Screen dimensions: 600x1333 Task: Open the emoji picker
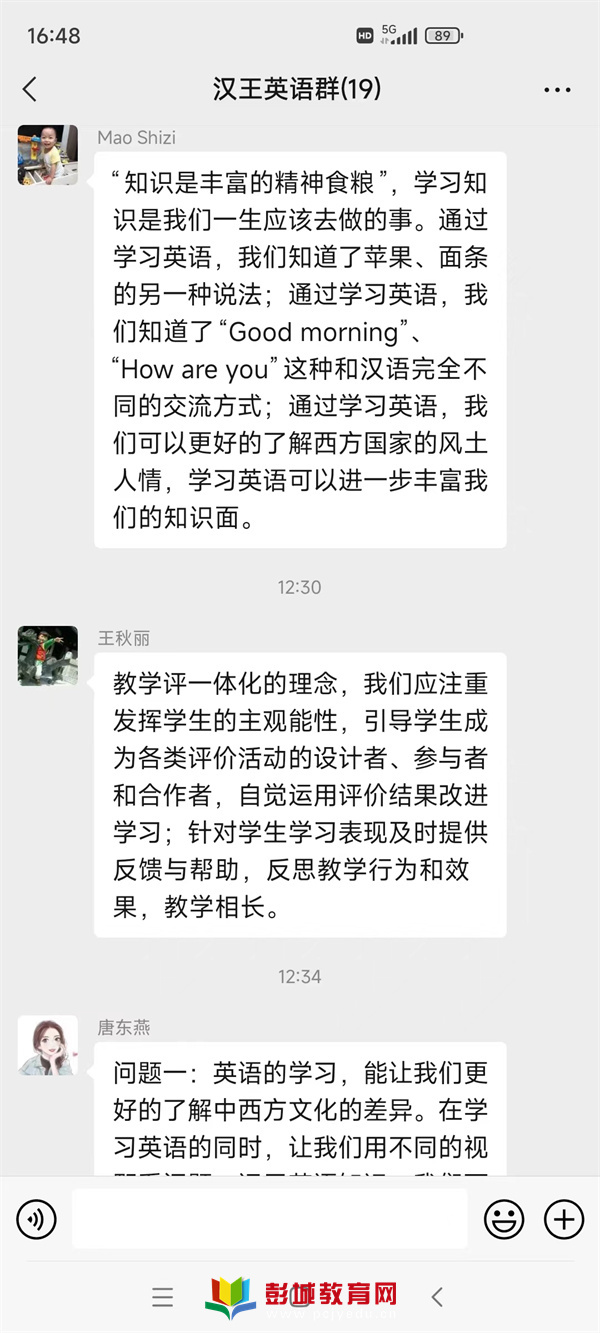[504, 1219]
